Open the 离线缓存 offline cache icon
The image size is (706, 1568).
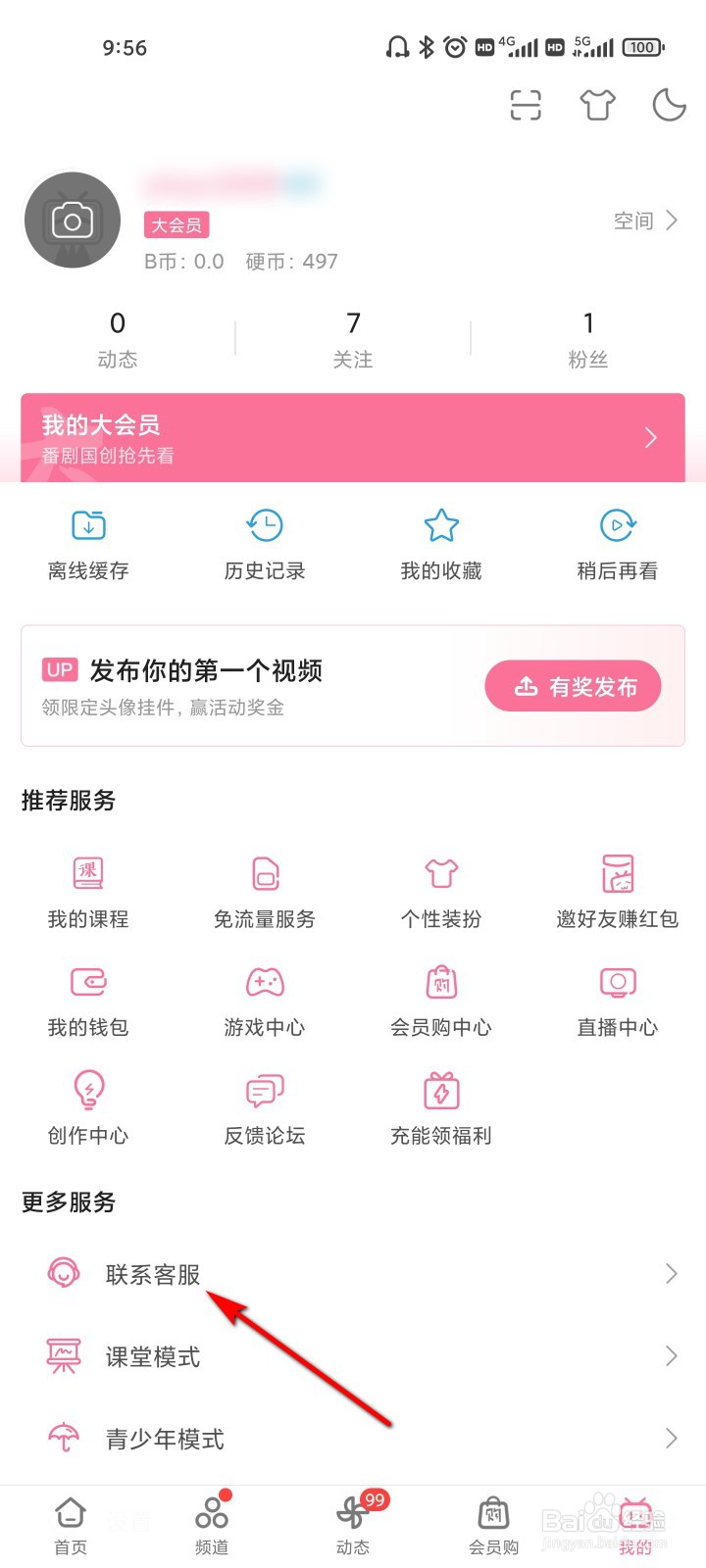pos(88,526)
